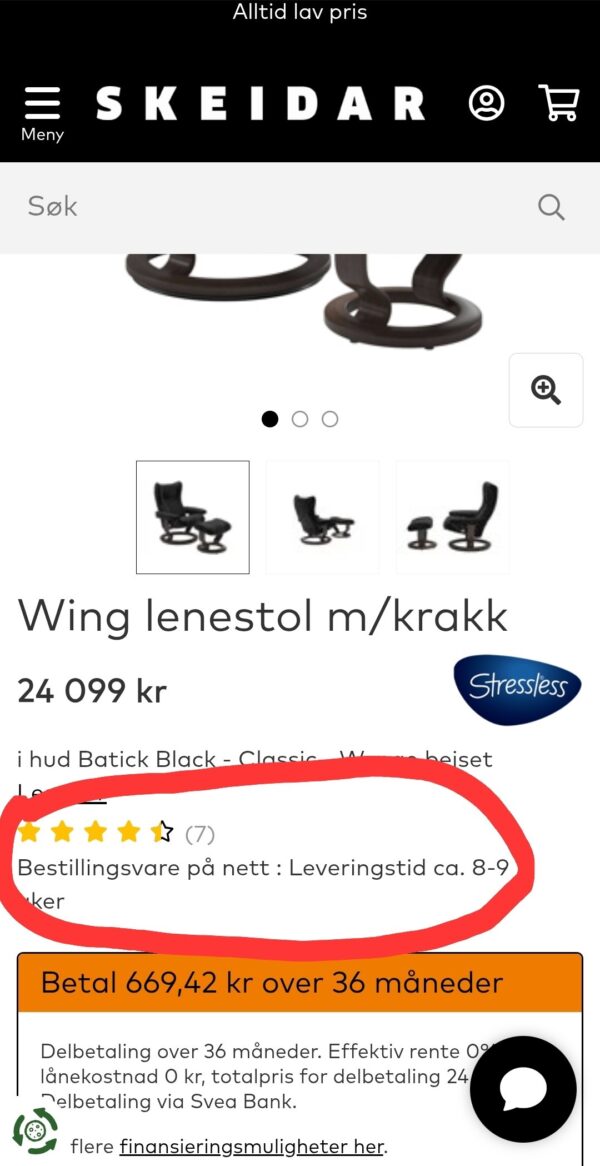
Task: Open the shopping cart
Action: (x=559, y=103)
